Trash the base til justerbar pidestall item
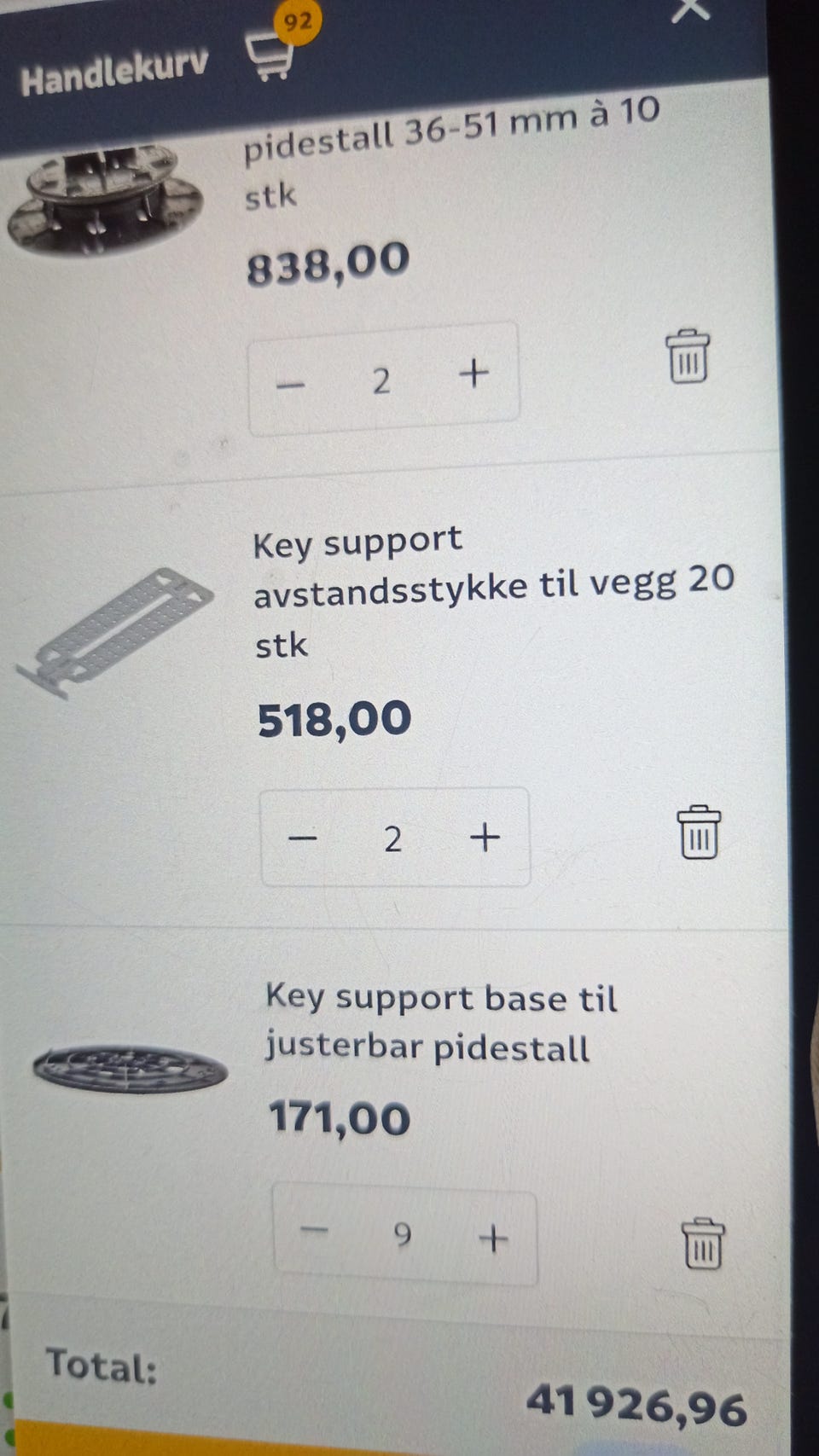The image size is (819, 1456). [703, 1244]
